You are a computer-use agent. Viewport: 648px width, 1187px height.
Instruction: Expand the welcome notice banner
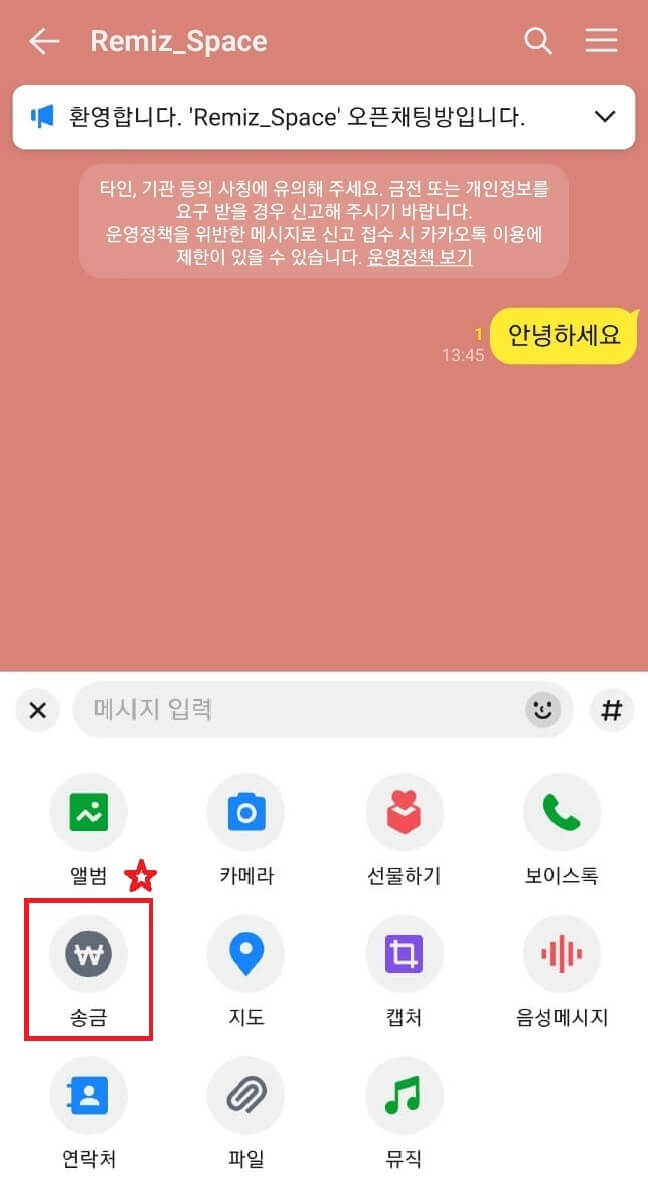click(604, 117)
